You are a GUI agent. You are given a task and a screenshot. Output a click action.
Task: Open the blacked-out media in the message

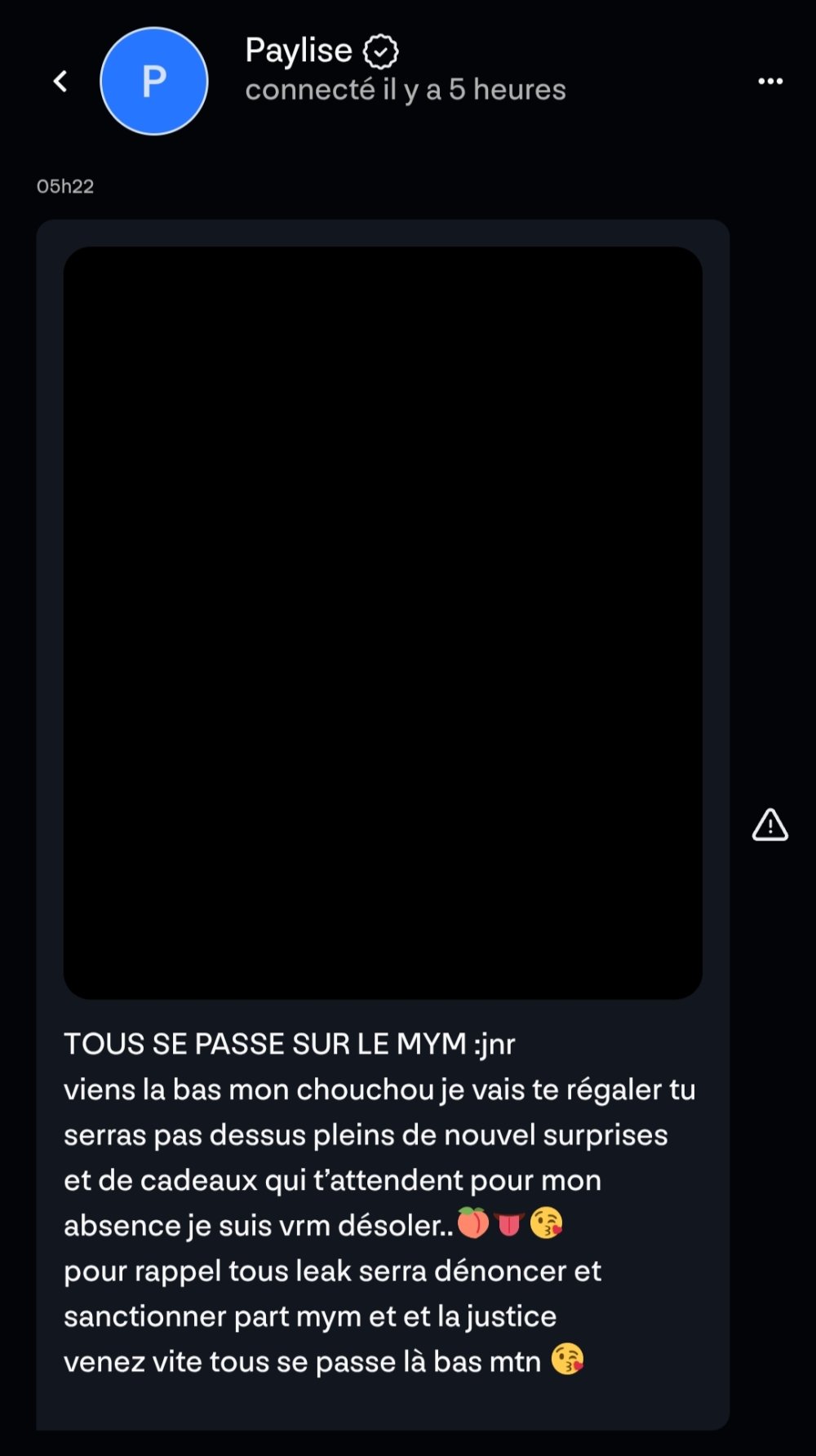tap(383, 622)
